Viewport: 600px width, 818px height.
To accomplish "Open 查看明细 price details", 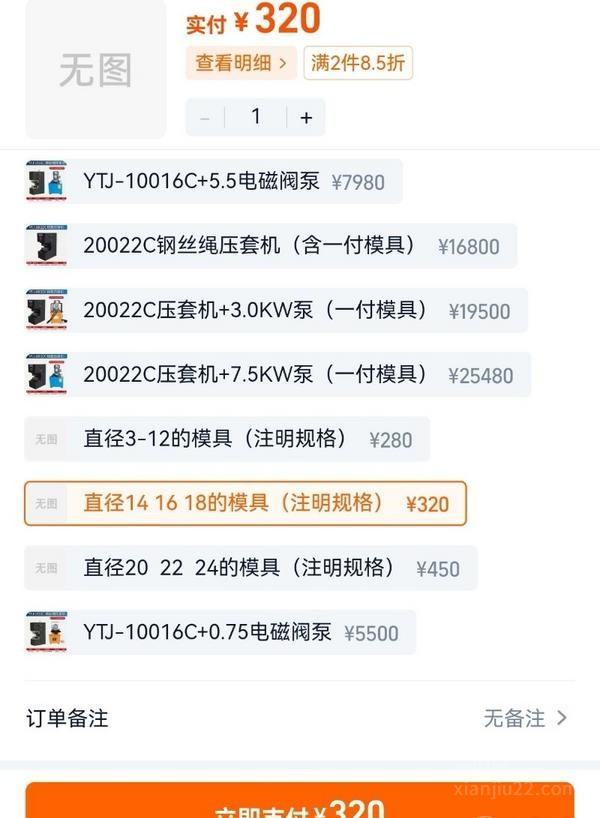I will (241, 63).
